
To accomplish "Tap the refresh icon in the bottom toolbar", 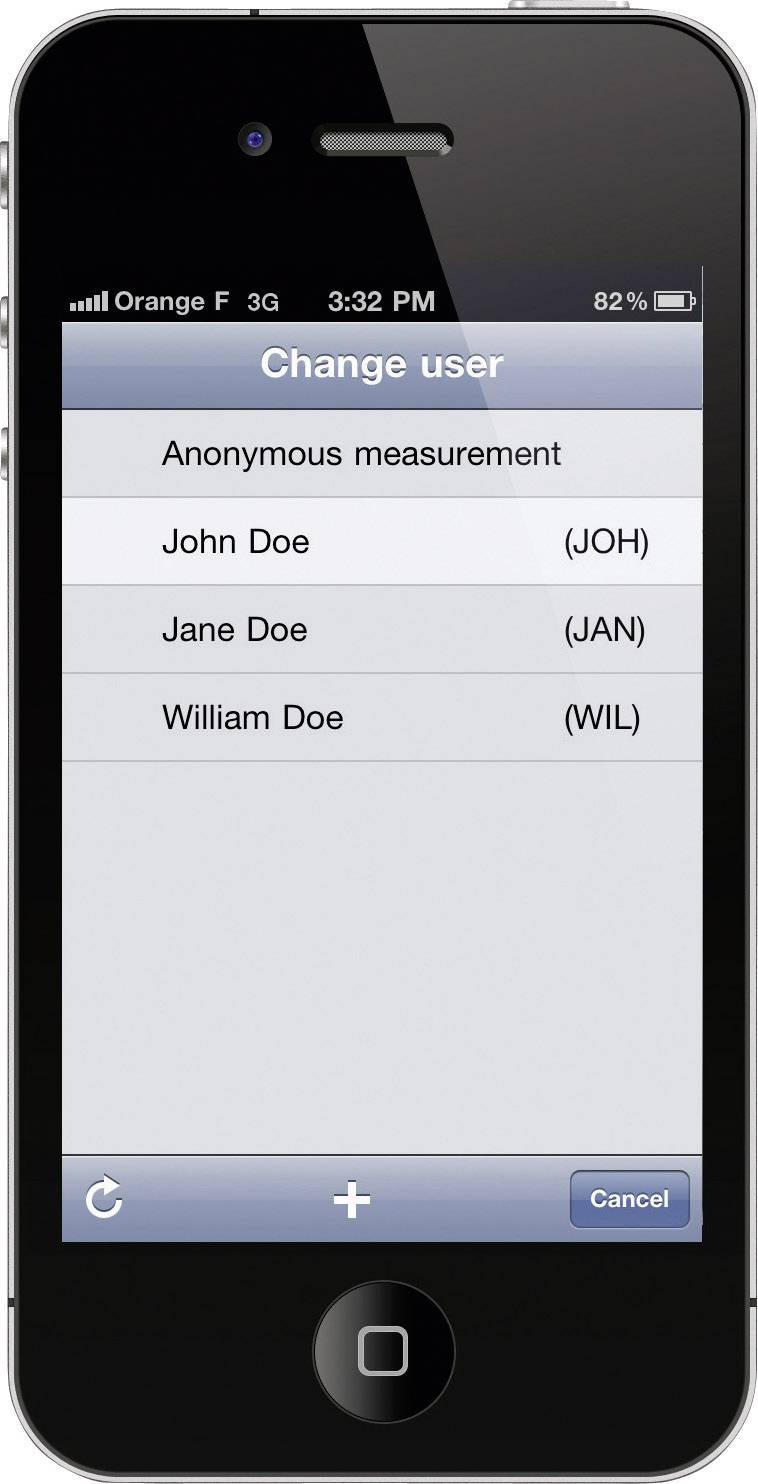I will point(104,1198).
